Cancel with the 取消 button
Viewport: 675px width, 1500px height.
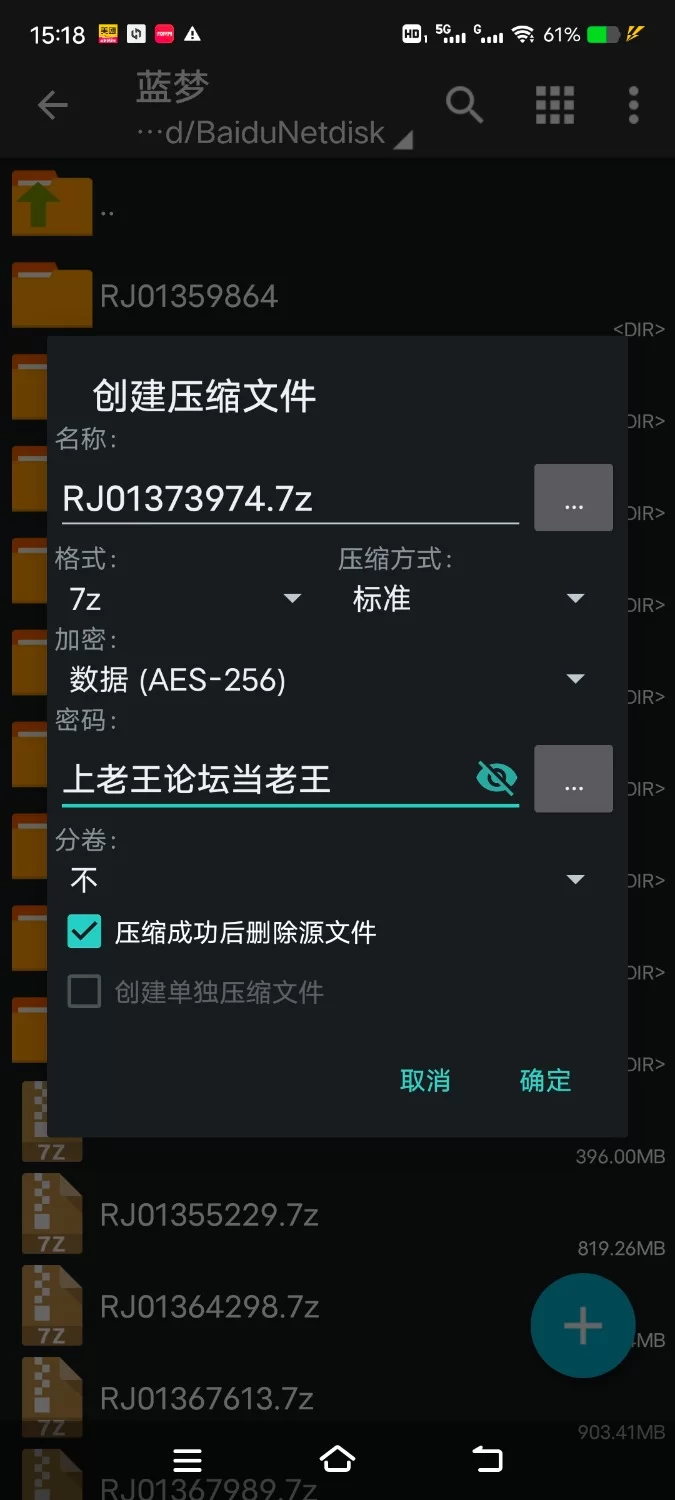[x=425, y=1080]
